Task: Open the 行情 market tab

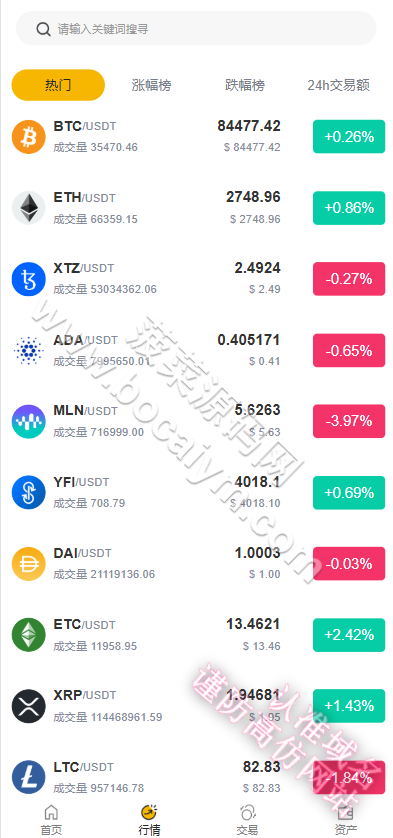Action: [x=149, y=820]
